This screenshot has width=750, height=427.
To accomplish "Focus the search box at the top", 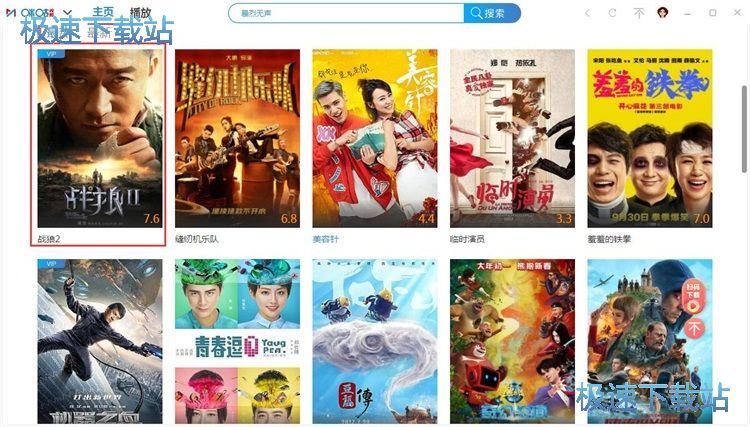I will [x=345, y=13].
